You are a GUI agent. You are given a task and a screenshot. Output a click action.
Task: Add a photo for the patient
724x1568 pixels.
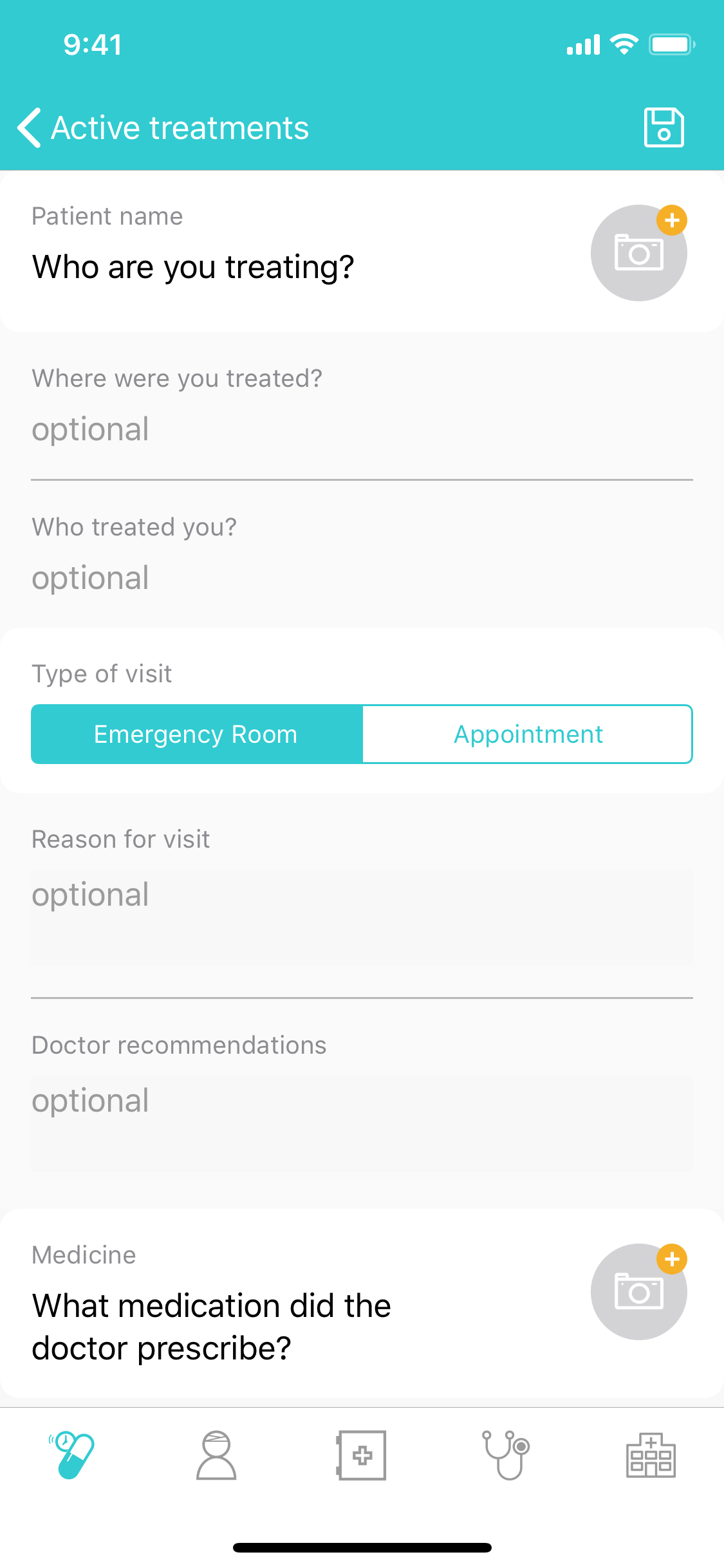(x=639, y=252)
